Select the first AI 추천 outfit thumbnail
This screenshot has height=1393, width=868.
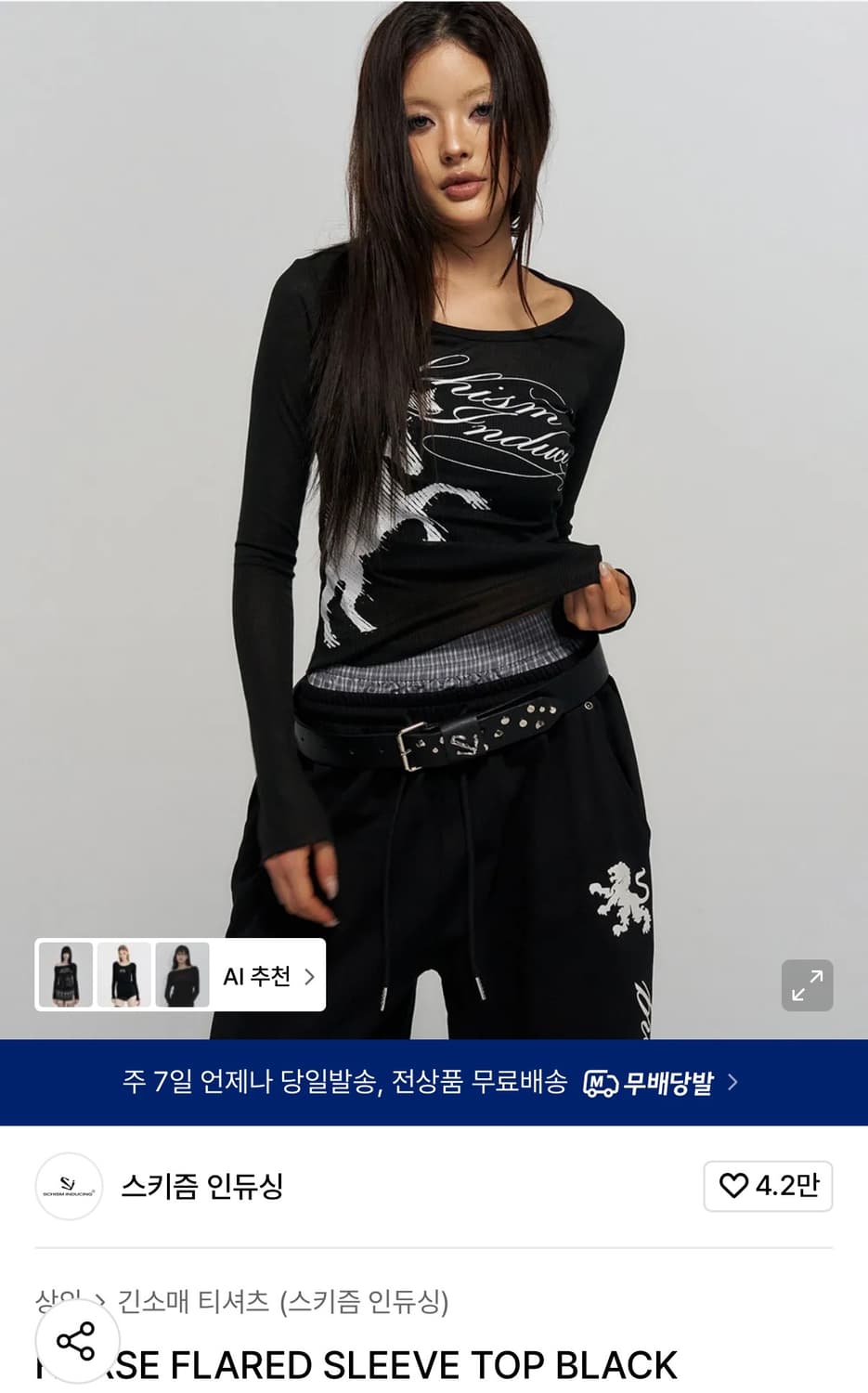[x=65, y=975]
